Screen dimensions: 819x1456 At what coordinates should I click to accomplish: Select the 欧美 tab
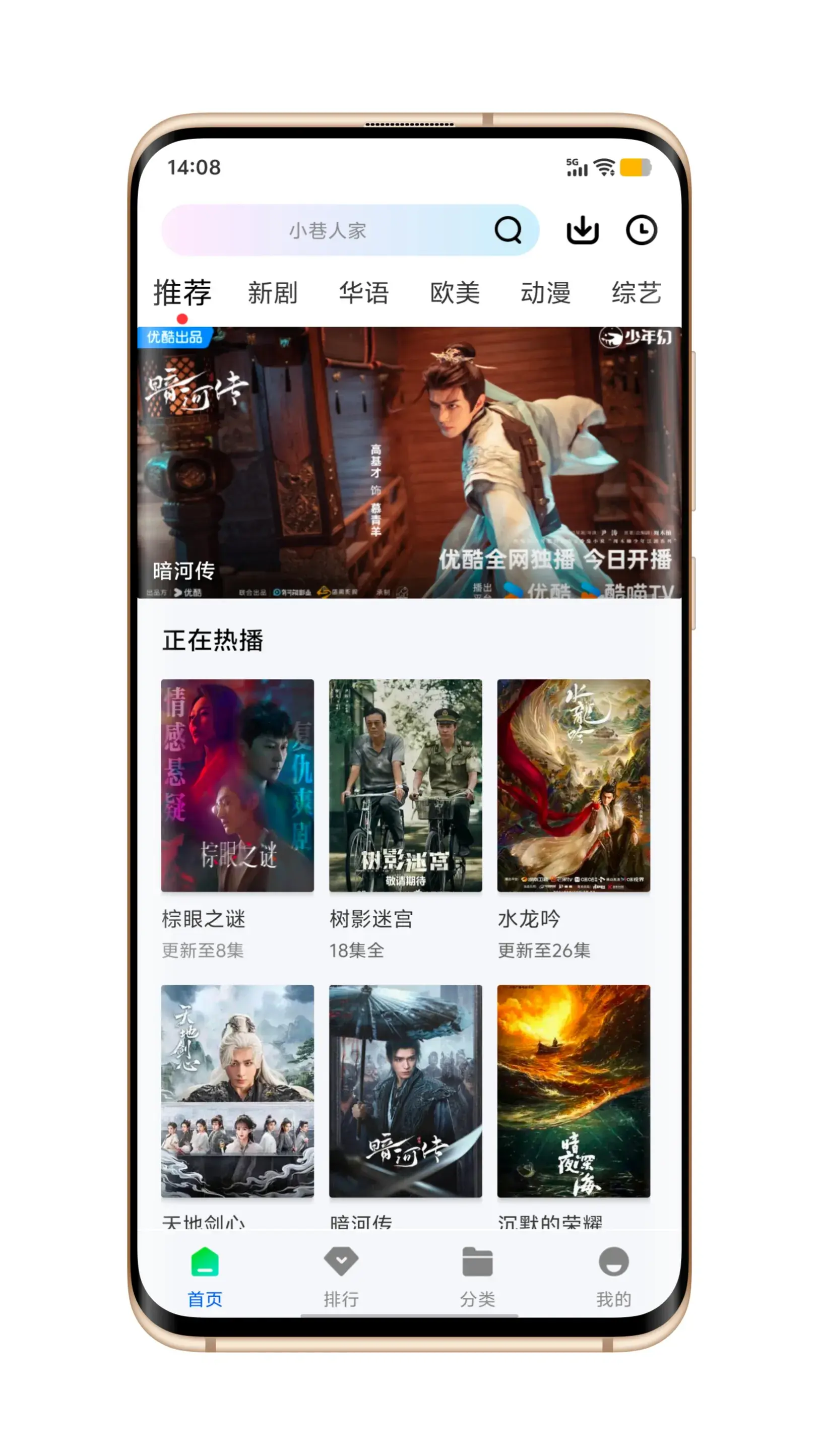[455, 293]
